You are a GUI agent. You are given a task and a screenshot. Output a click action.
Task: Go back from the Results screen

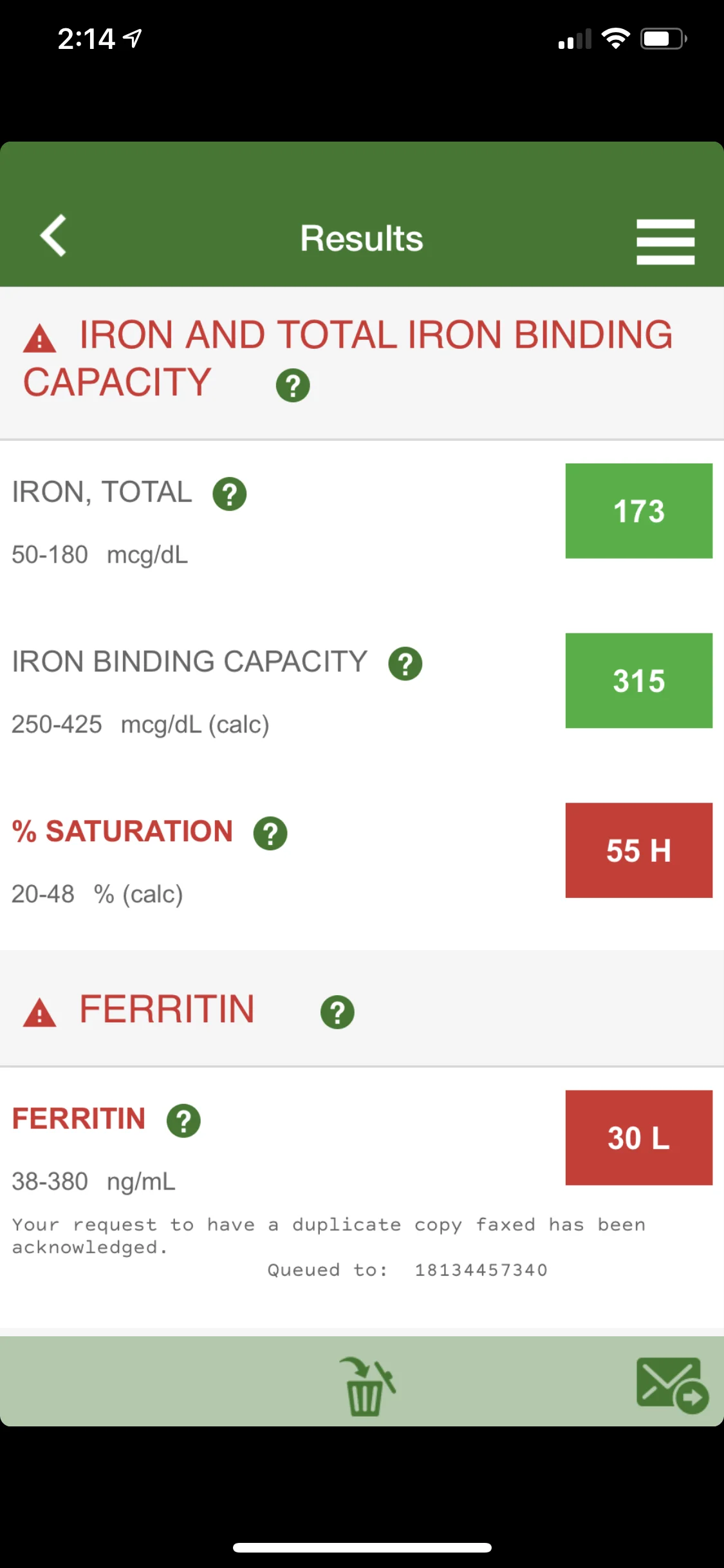click(x=53, y=236)
